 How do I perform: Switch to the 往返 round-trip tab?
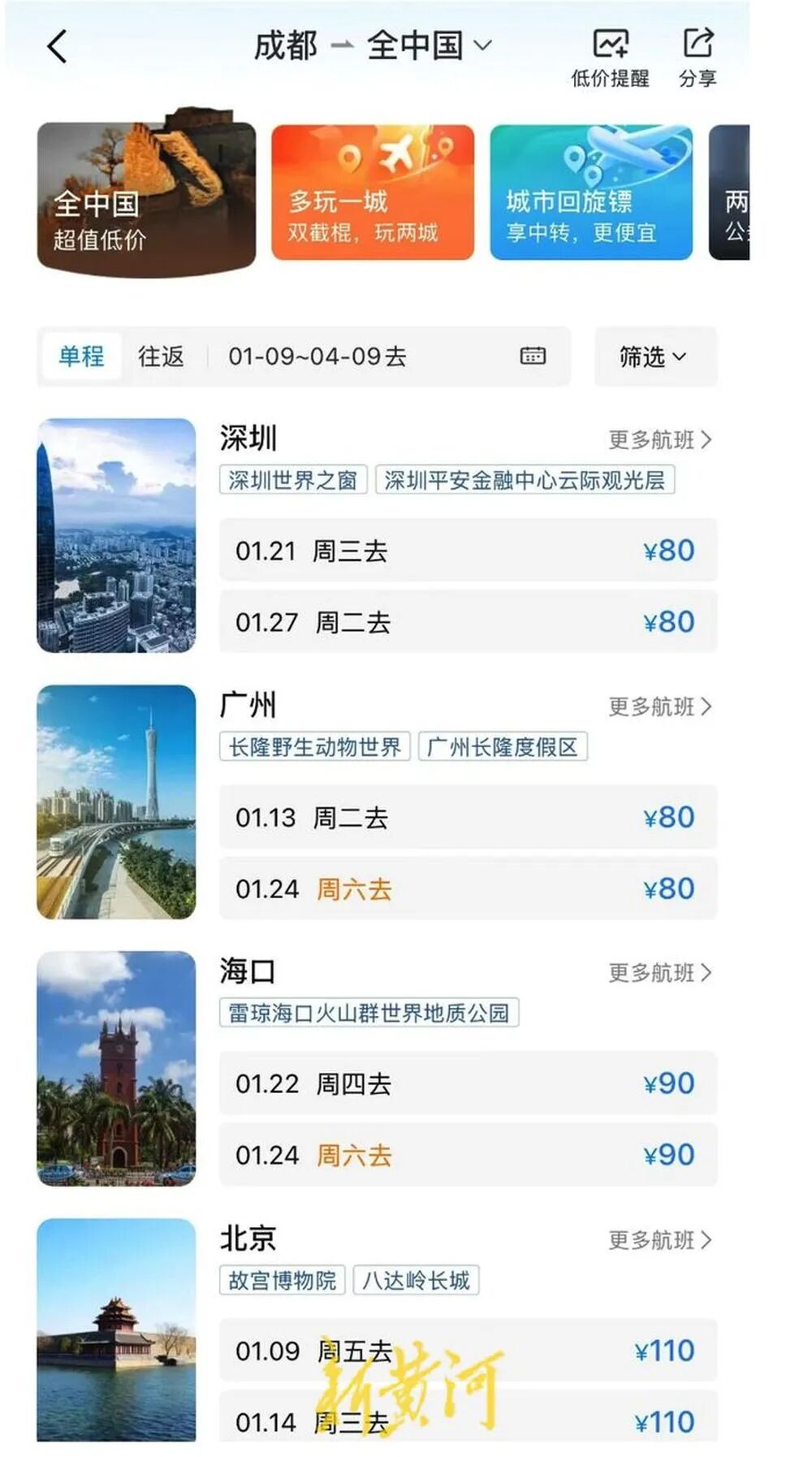point(161,357)
